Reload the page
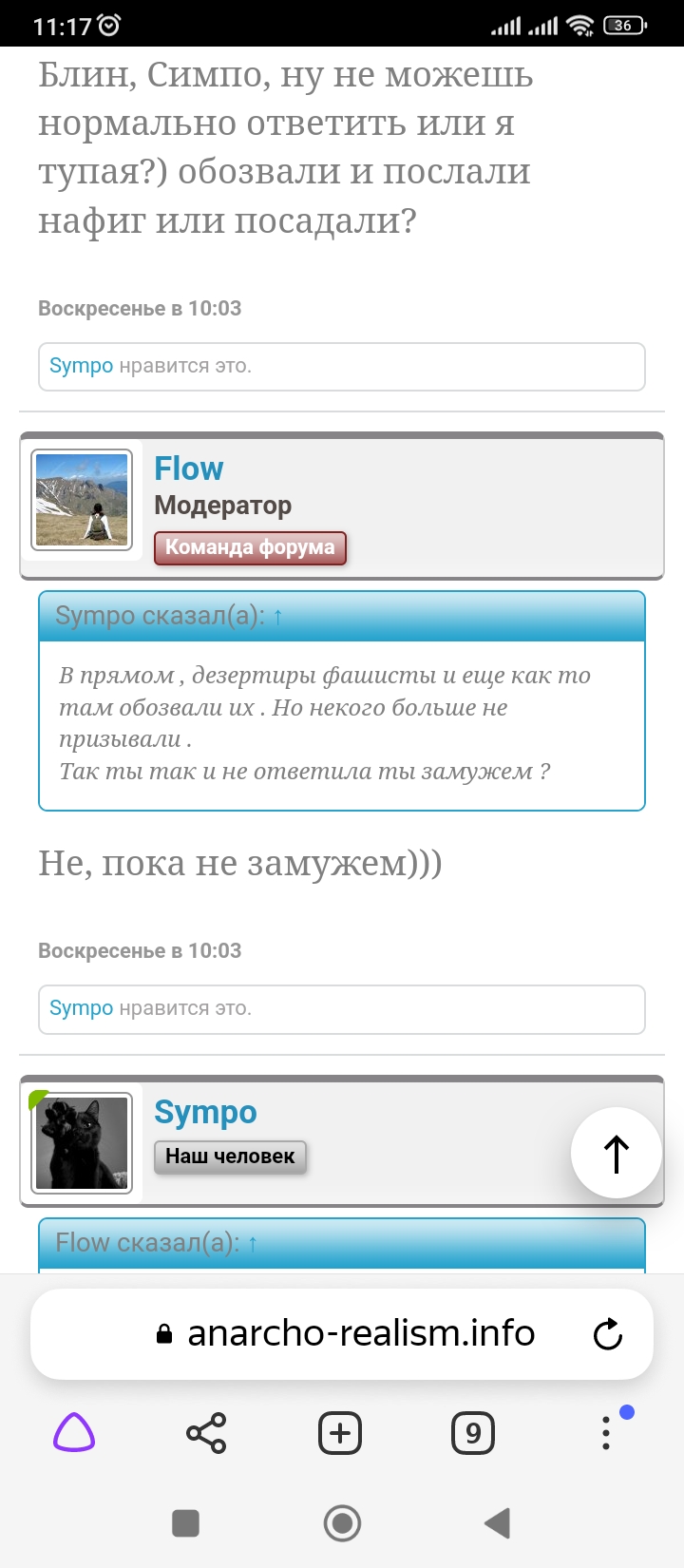Image resolution: width=684 pixels, height=1568 pixels. click(x=608, y=1334)
